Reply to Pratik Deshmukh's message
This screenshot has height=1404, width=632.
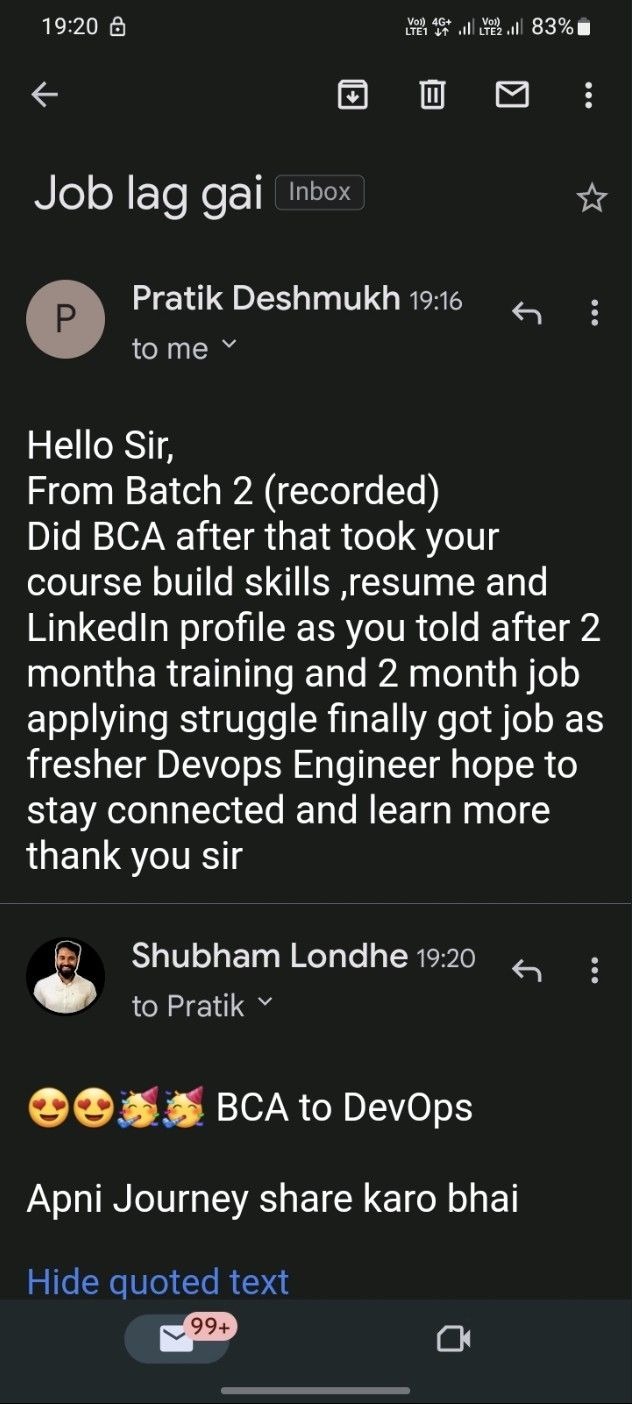coord(527,314)
